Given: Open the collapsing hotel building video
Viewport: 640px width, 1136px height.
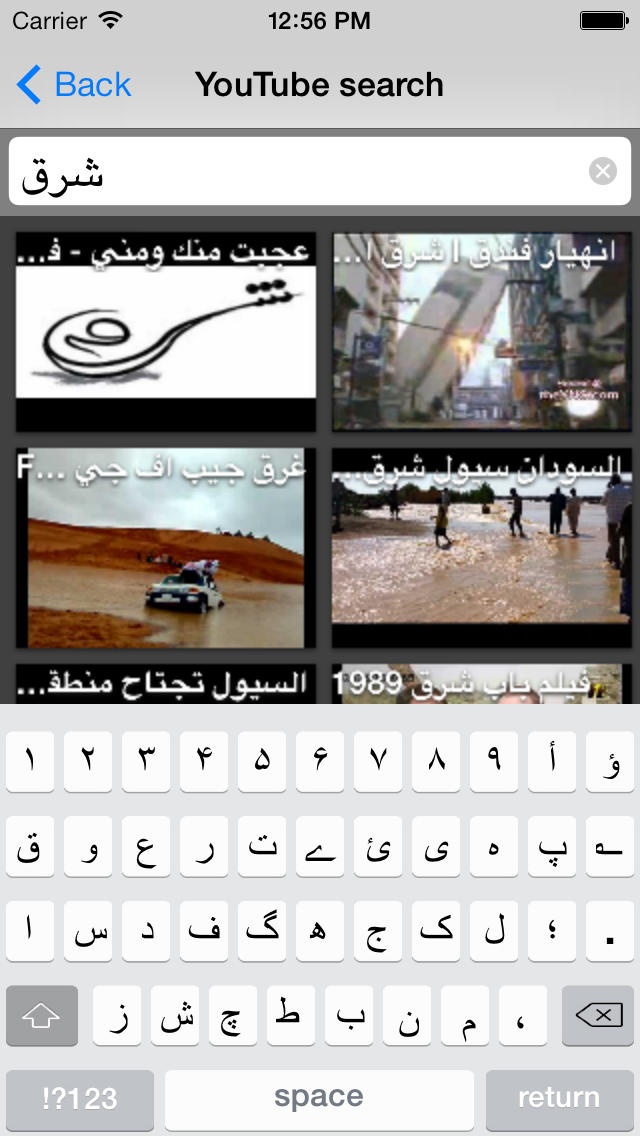Looking at the screenshot, I should pos(482,332).
